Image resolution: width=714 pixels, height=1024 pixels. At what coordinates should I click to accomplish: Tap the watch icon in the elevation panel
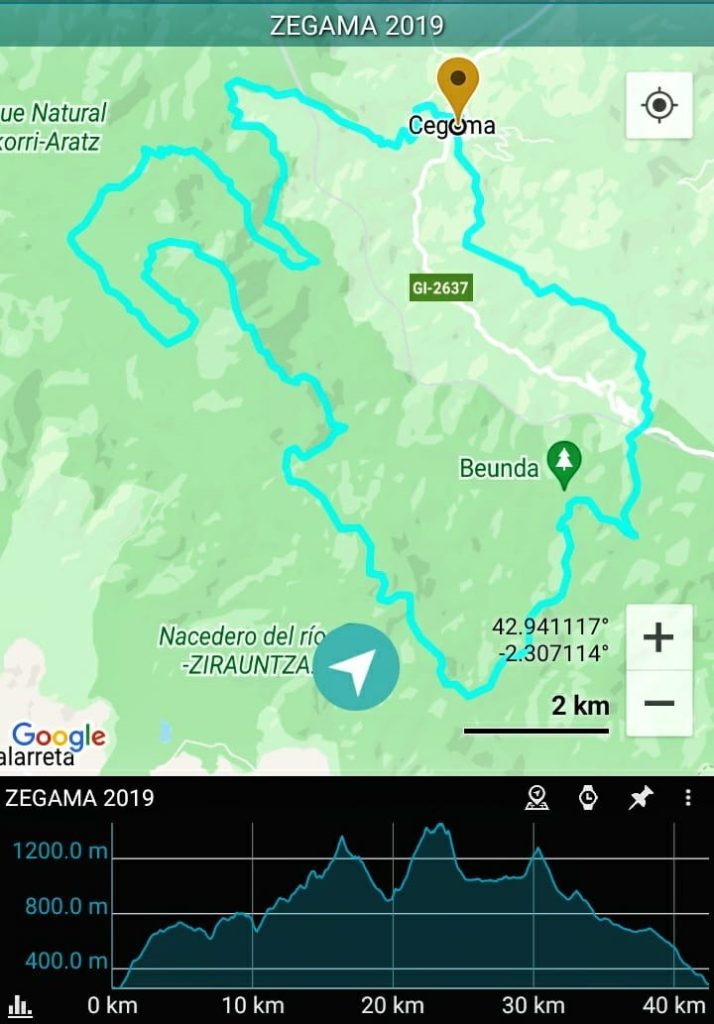pos(589,797)
